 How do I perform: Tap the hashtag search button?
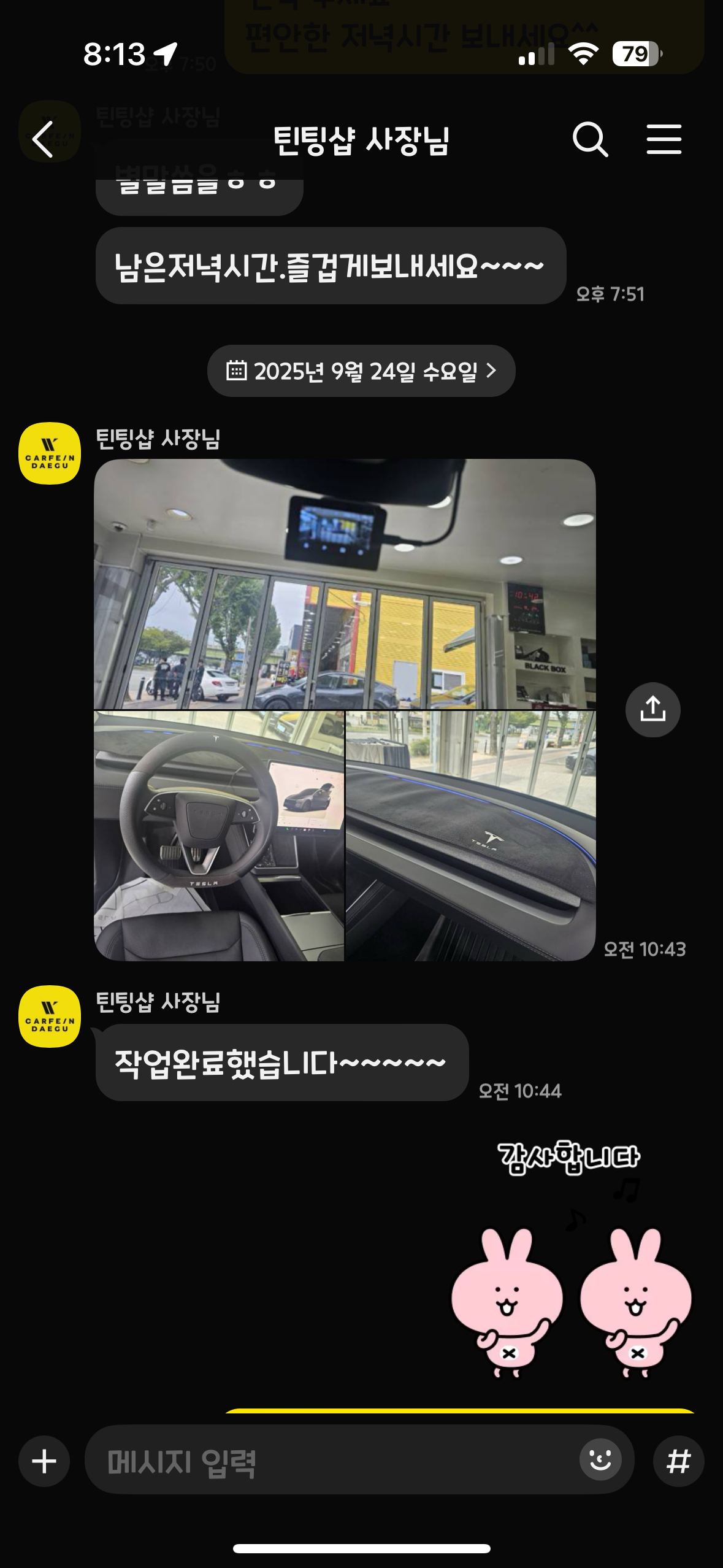(678, 1461)
